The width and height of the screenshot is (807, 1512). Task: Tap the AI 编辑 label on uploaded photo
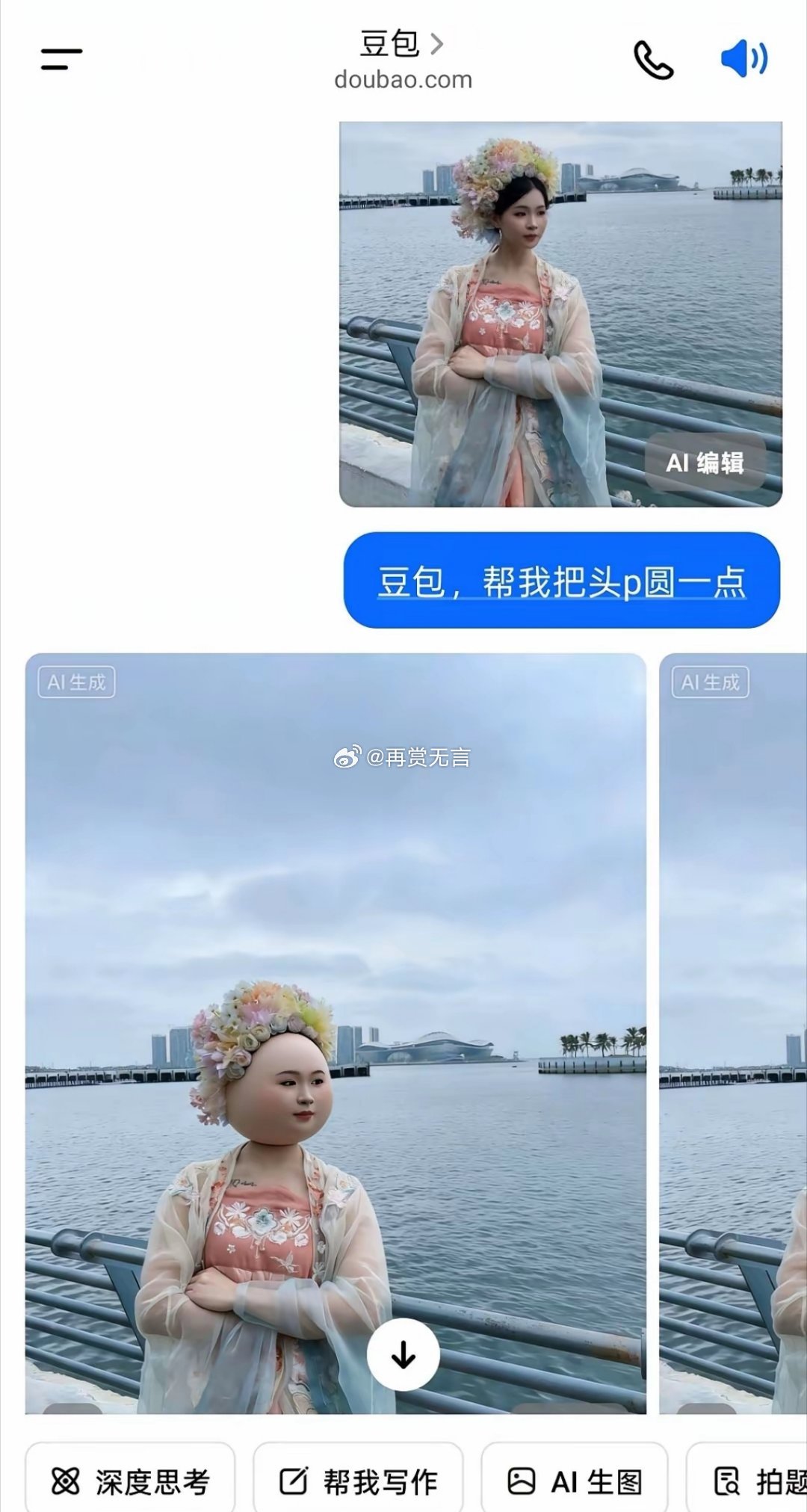[706, 464]
